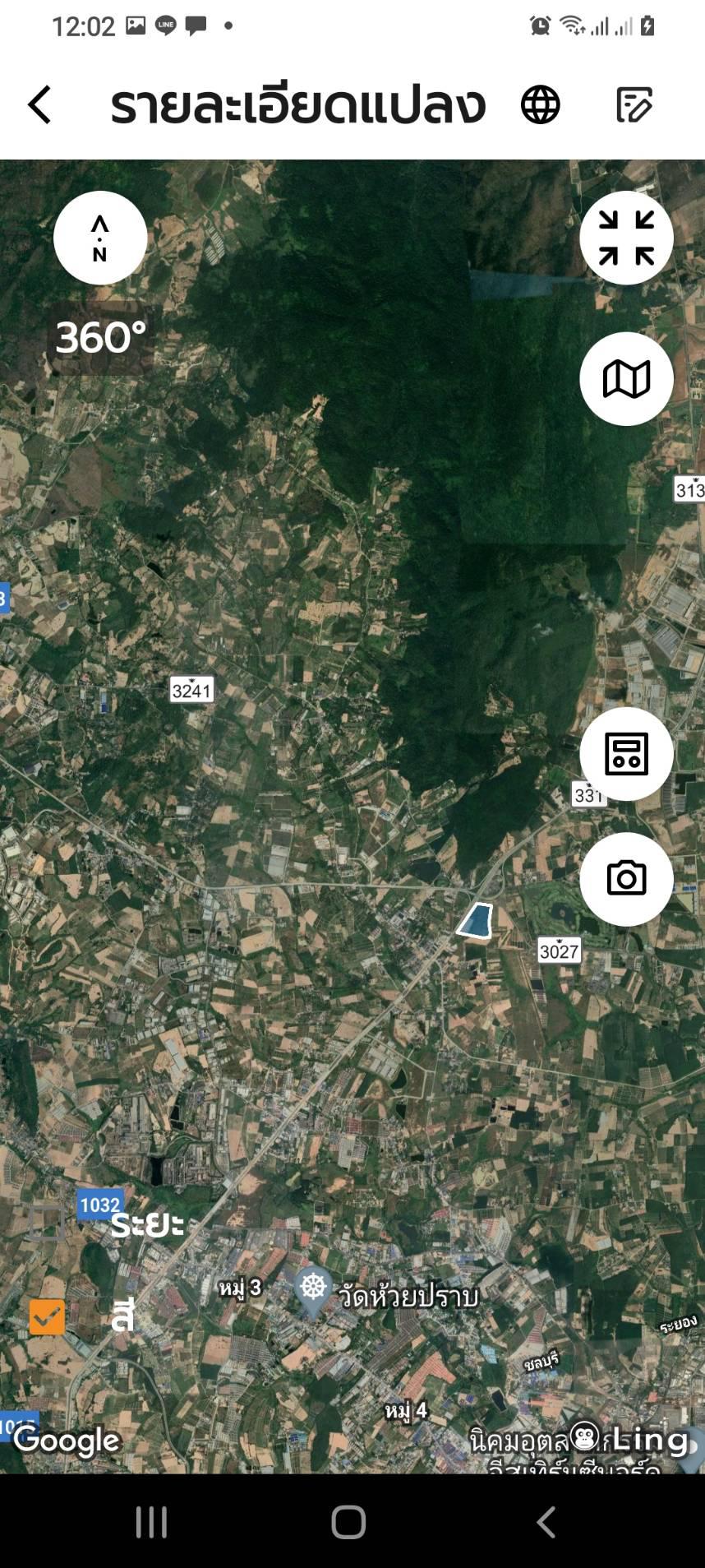This screenshot has width=705, height=1568.
Task: Toggle the orange checkbox
Action: [x=47, y=1317]
